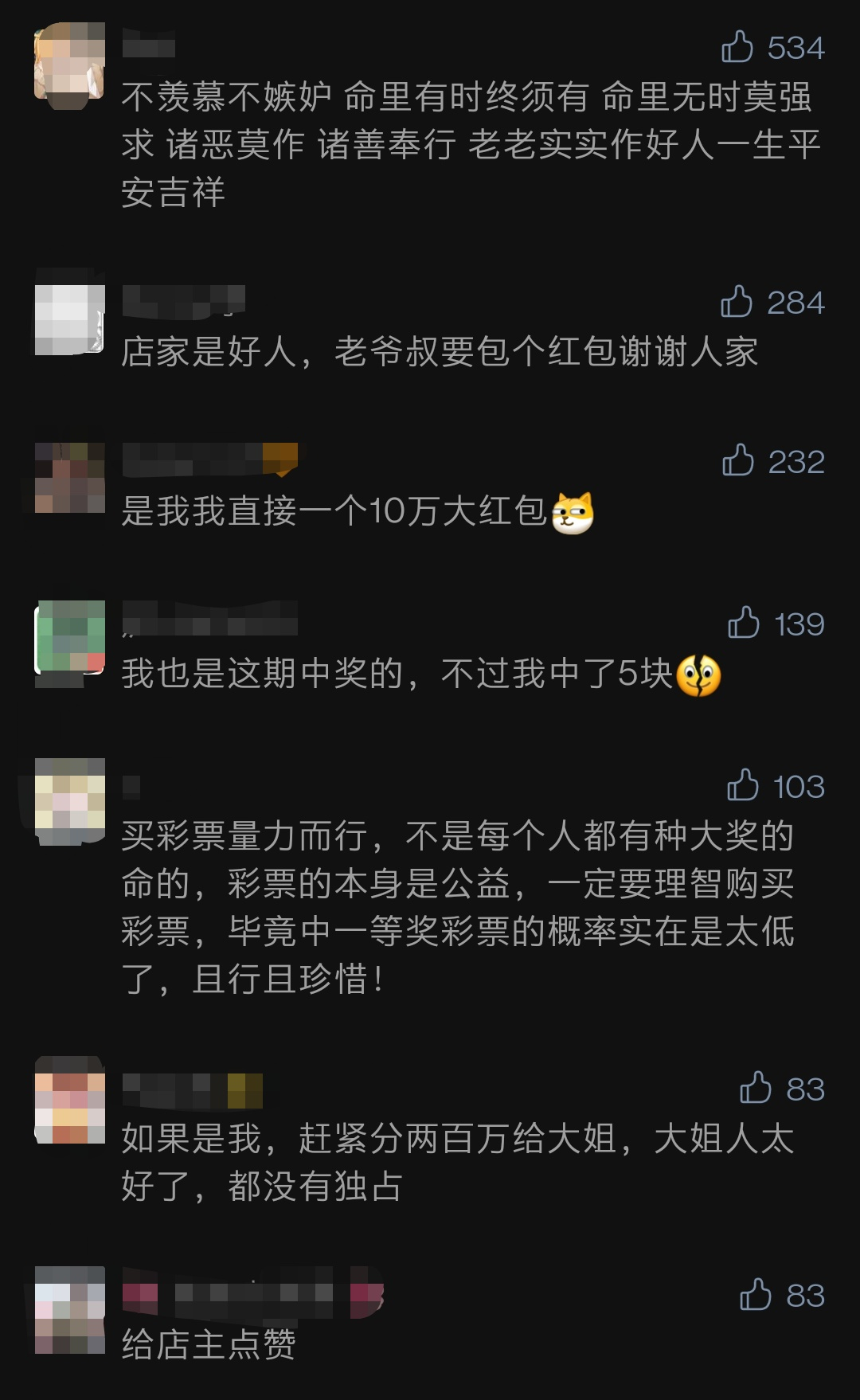
Task: Open avatar of the 店家是好人 commenter
Action: [70, 319]
